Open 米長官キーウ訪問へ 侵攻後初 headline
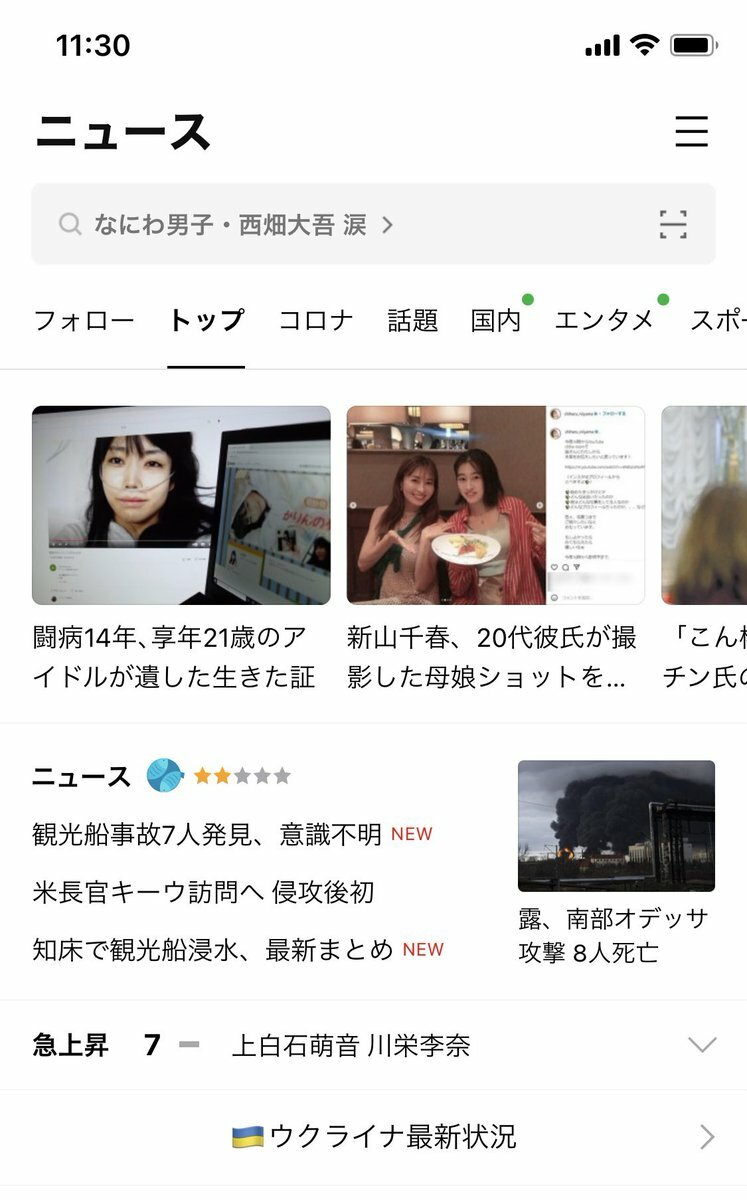The image size is (747, 1200). tap(204, 892)
